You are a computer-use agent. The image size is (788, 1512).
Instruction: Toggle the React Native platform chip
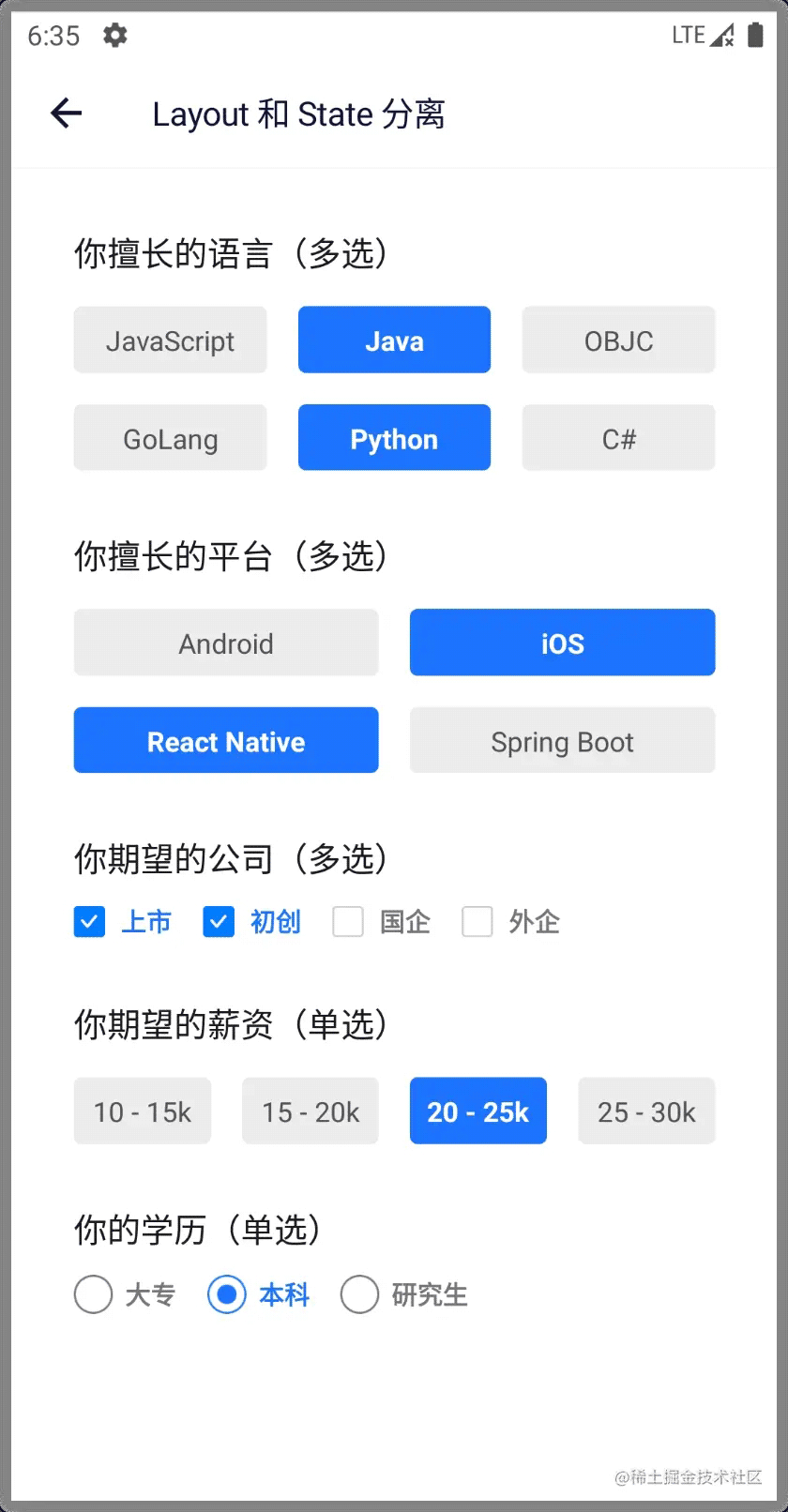pos(226,741)
